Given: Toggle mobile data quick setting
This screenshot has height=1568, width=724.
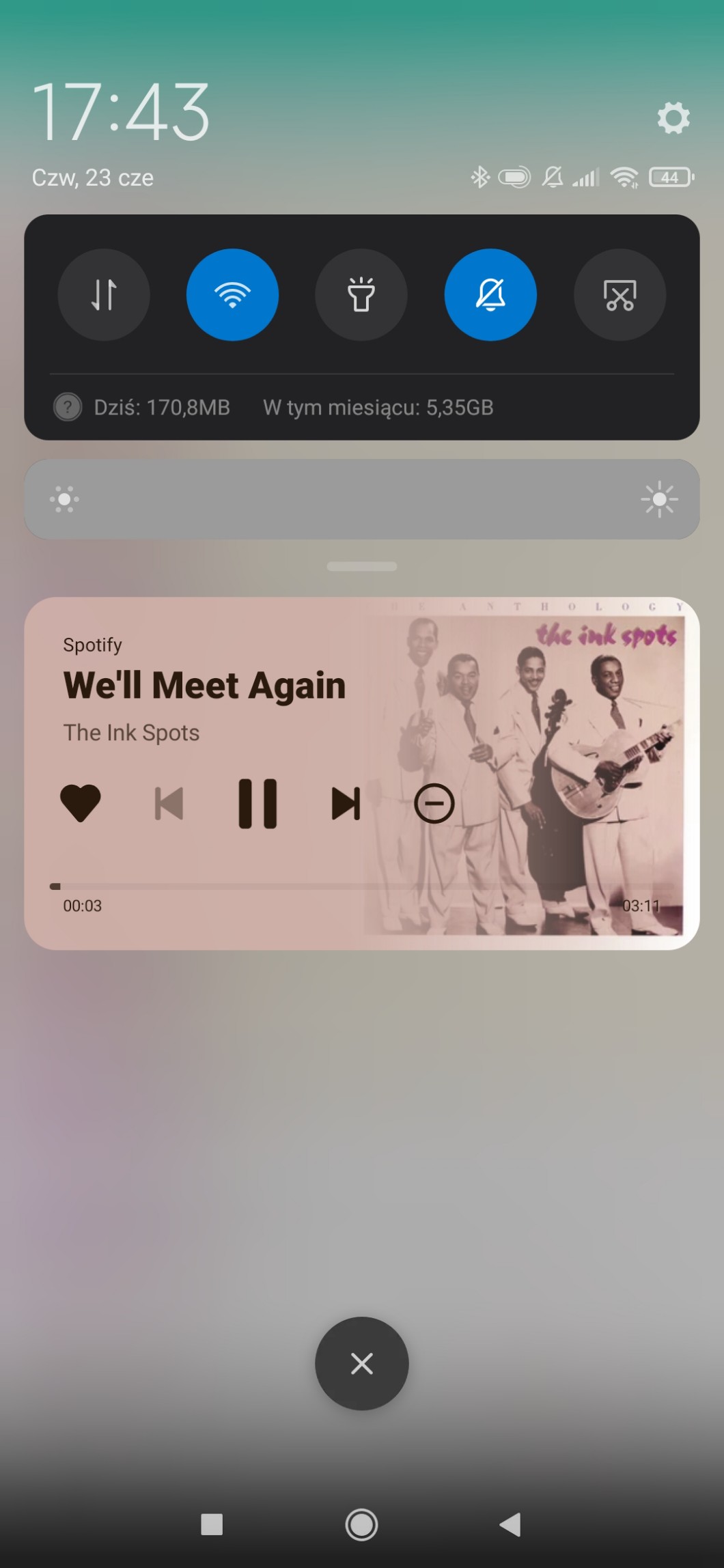Looking at the screenshot, I should (x=104, y=295).
